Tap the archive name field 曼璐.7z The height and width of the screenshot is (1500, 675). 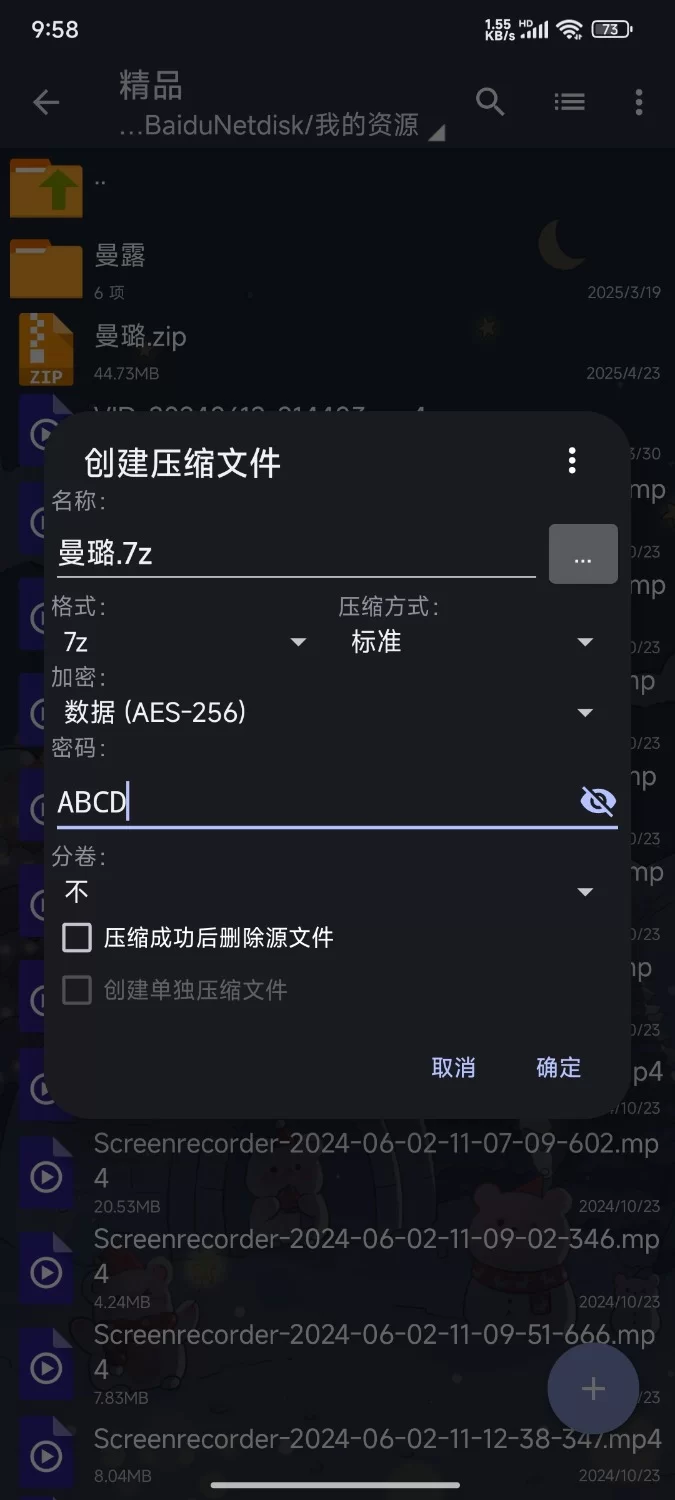[x=295, y=553]
